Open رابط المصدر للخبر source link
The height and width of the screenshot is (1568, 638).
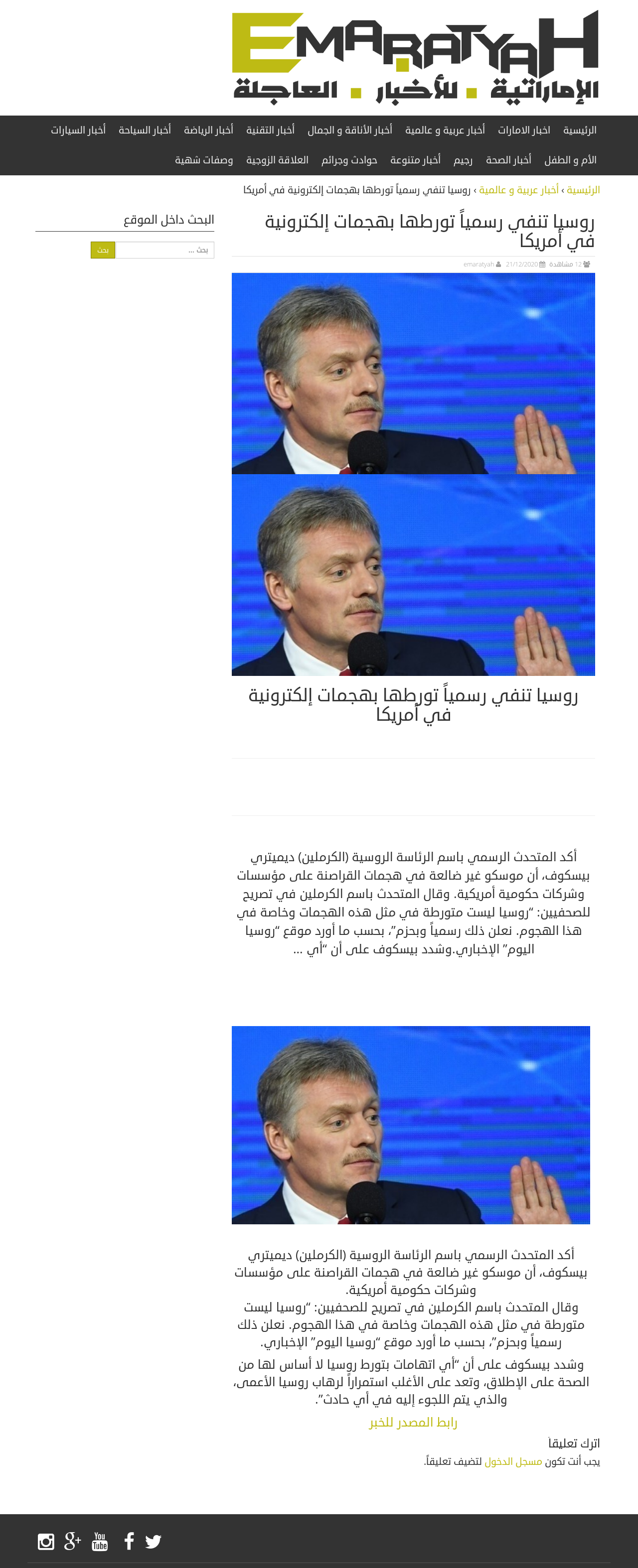click(x=413, y=1423)
